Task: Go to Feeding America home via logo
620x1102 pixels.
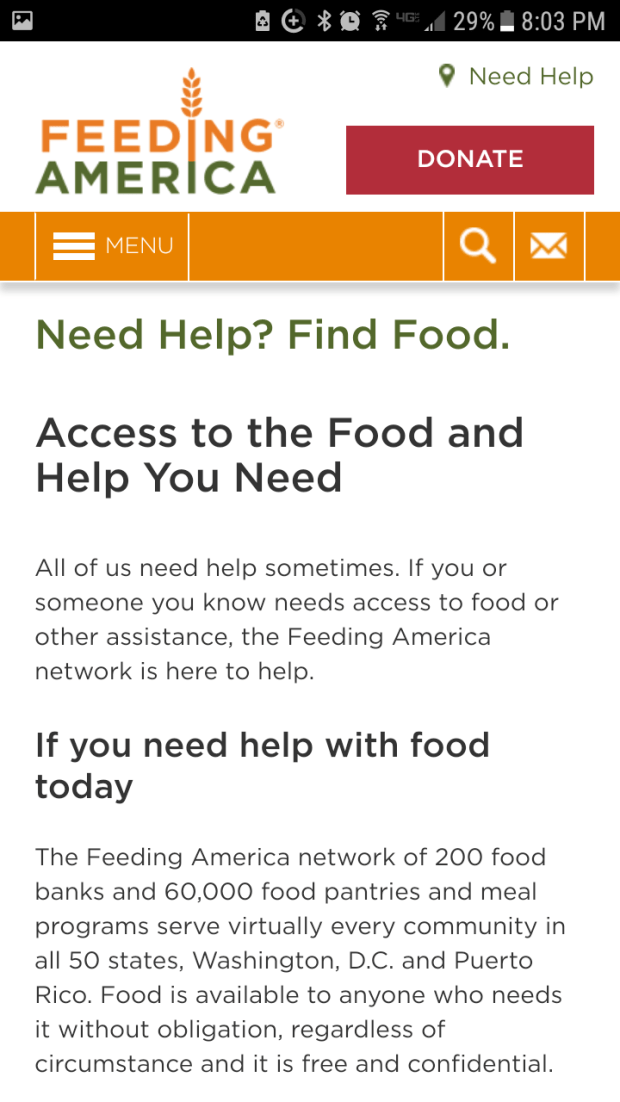Action: (x=159, y=133)
